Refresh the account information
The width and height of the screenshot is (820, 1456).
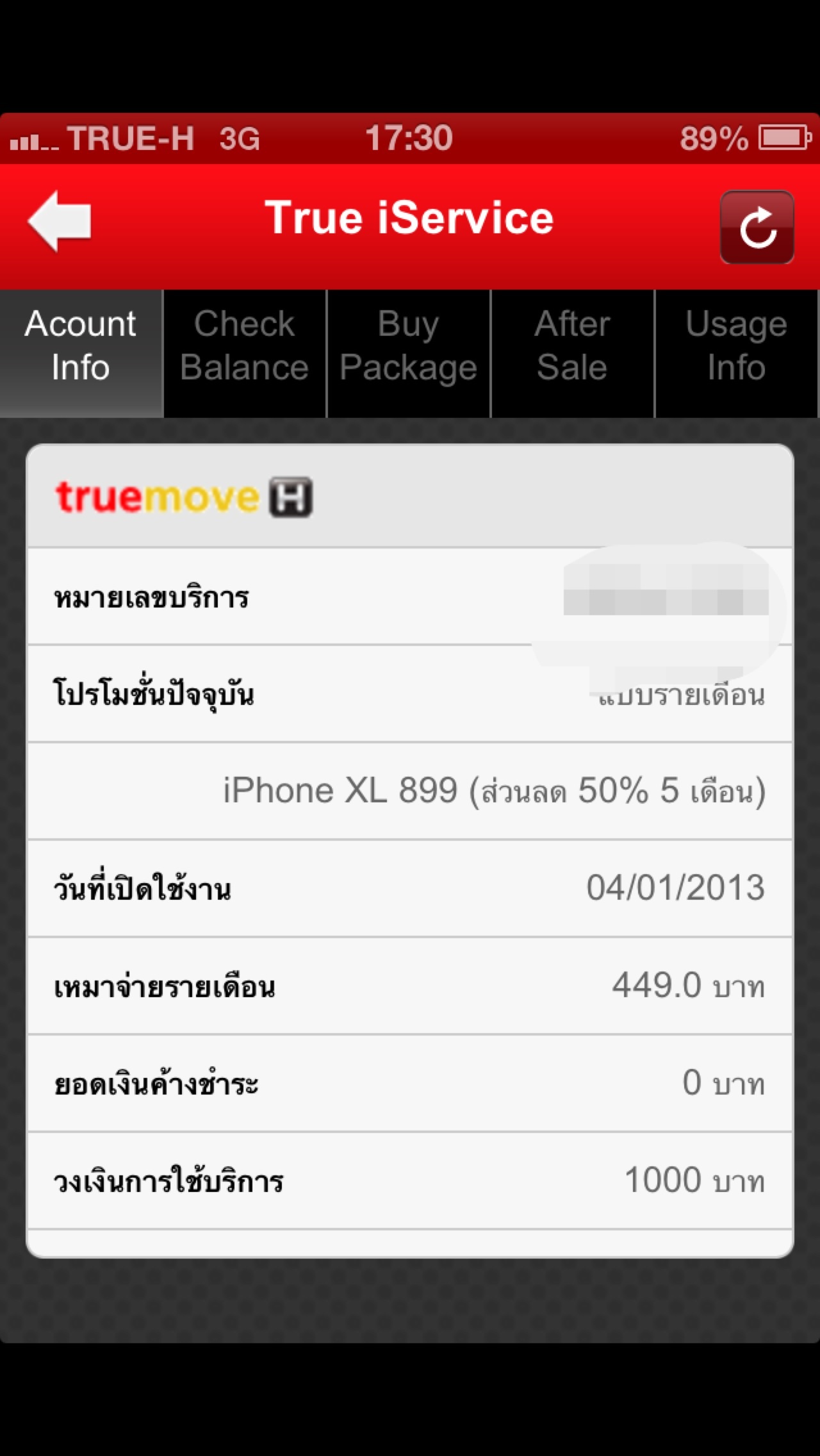(x=757, y=227)
